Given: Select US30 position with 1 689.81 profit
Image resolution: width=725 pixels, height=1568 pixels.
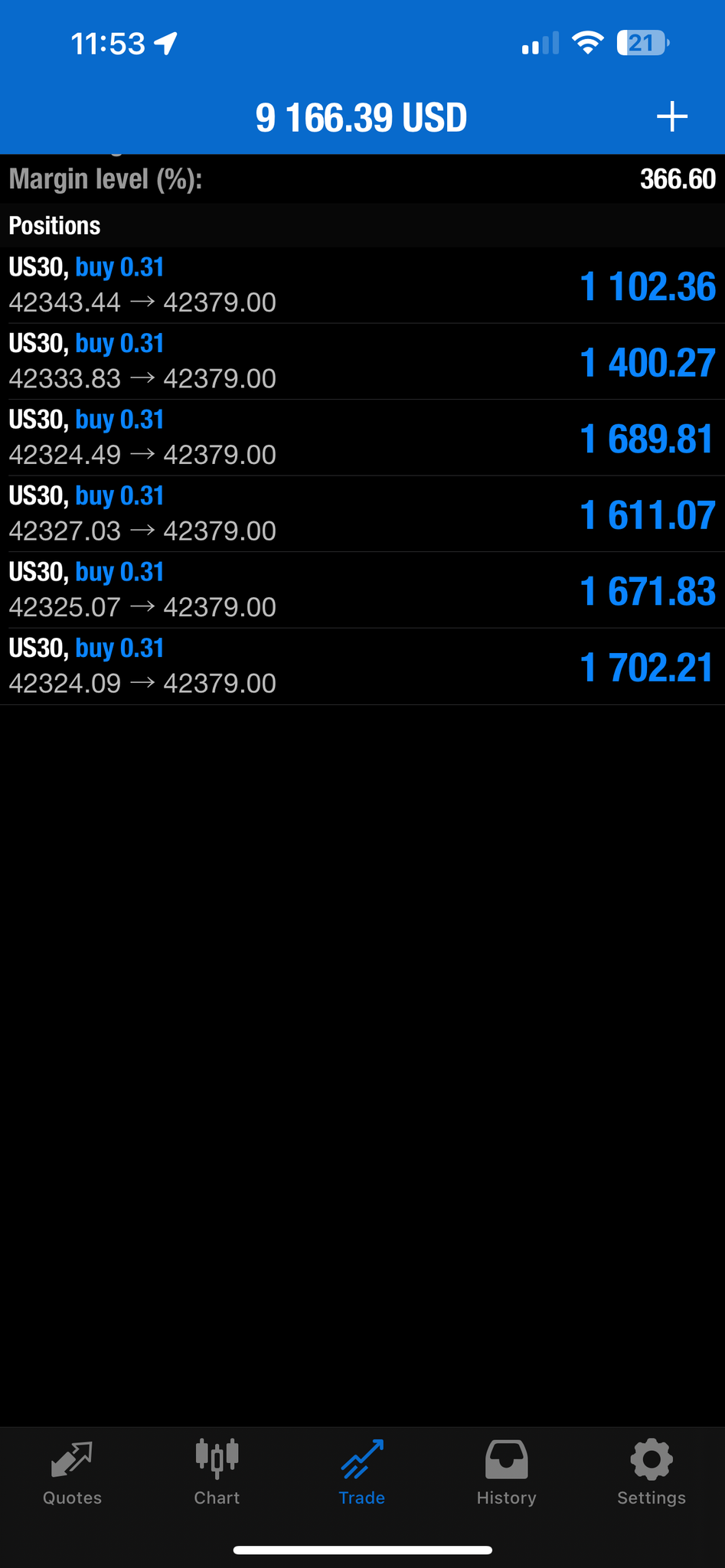Looking at the screenshot, I should click(x=362, y=438).
